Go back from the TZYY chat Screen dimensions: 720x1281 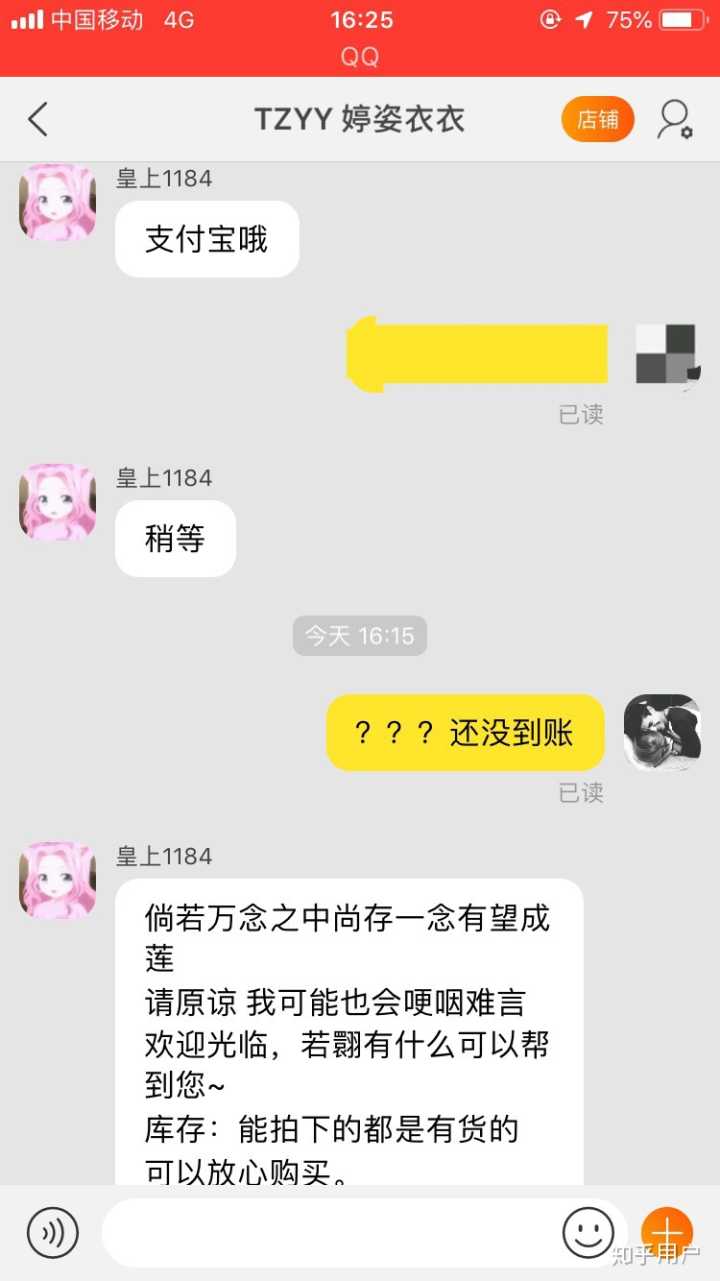pyautogui.click(x=38, y=120)
